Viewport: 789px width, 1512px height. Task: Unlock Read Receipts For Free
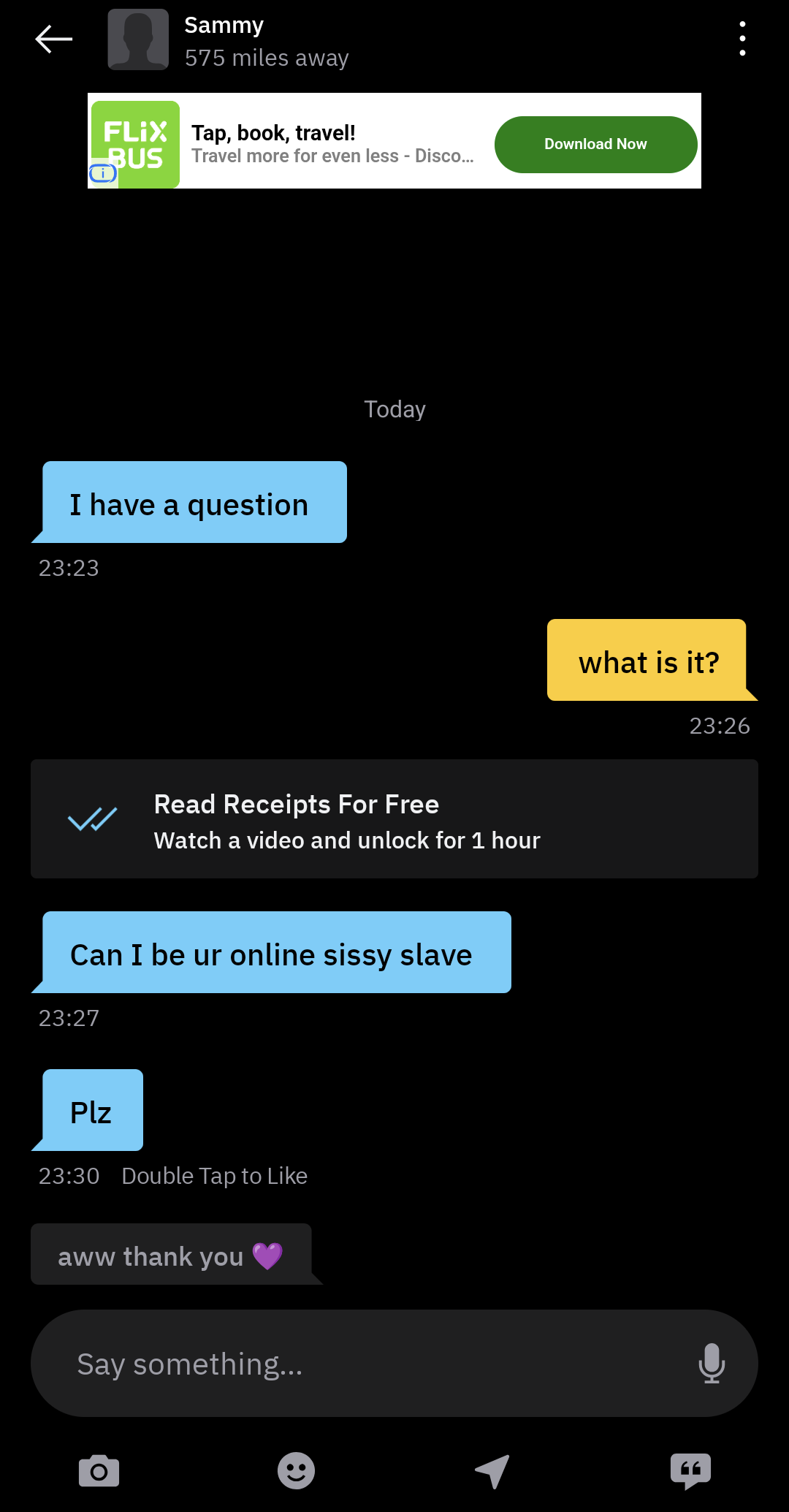(394, 819)
